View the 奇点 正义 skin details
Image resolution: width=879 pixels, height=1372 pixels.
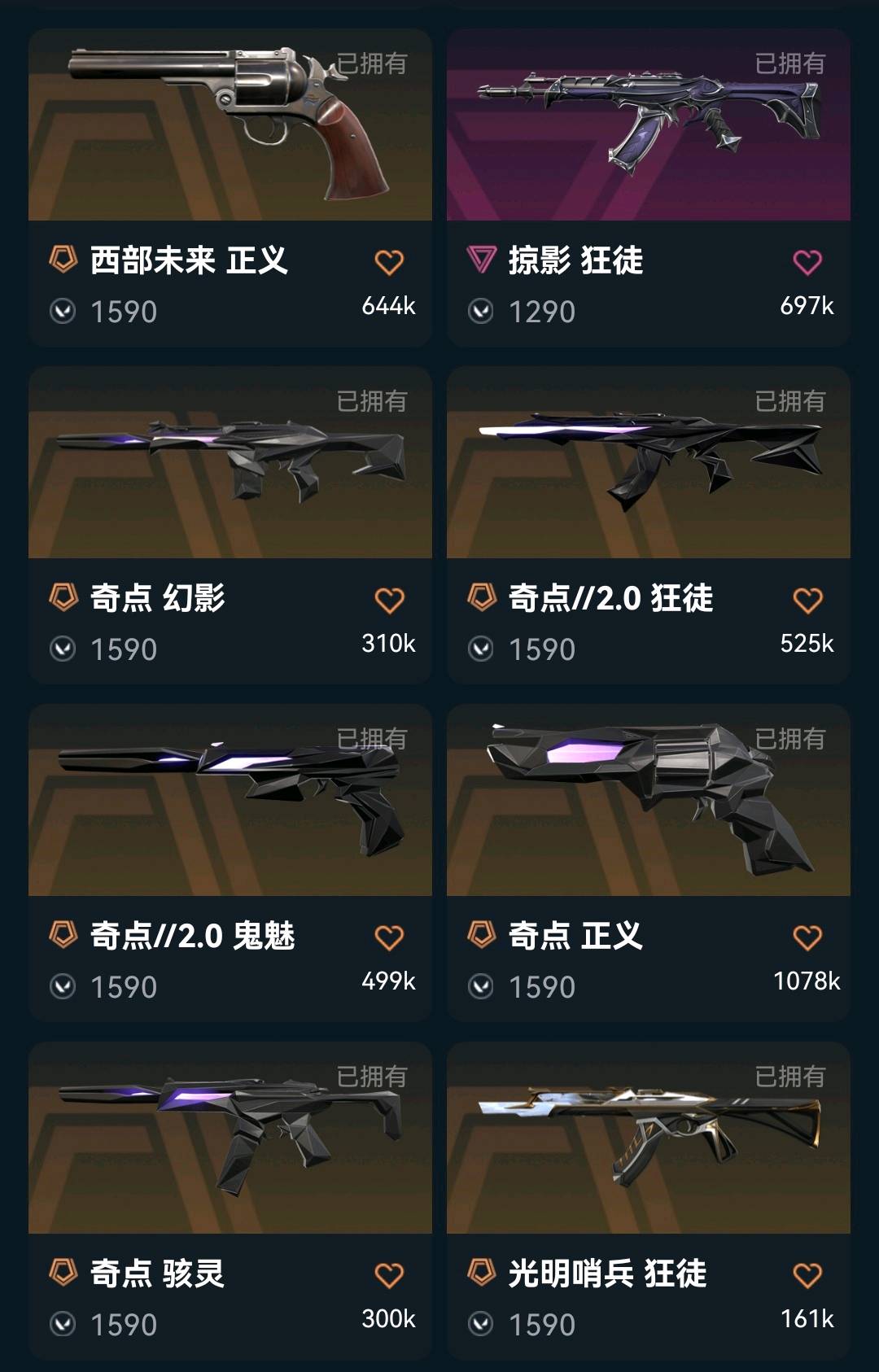click(648, 802)
